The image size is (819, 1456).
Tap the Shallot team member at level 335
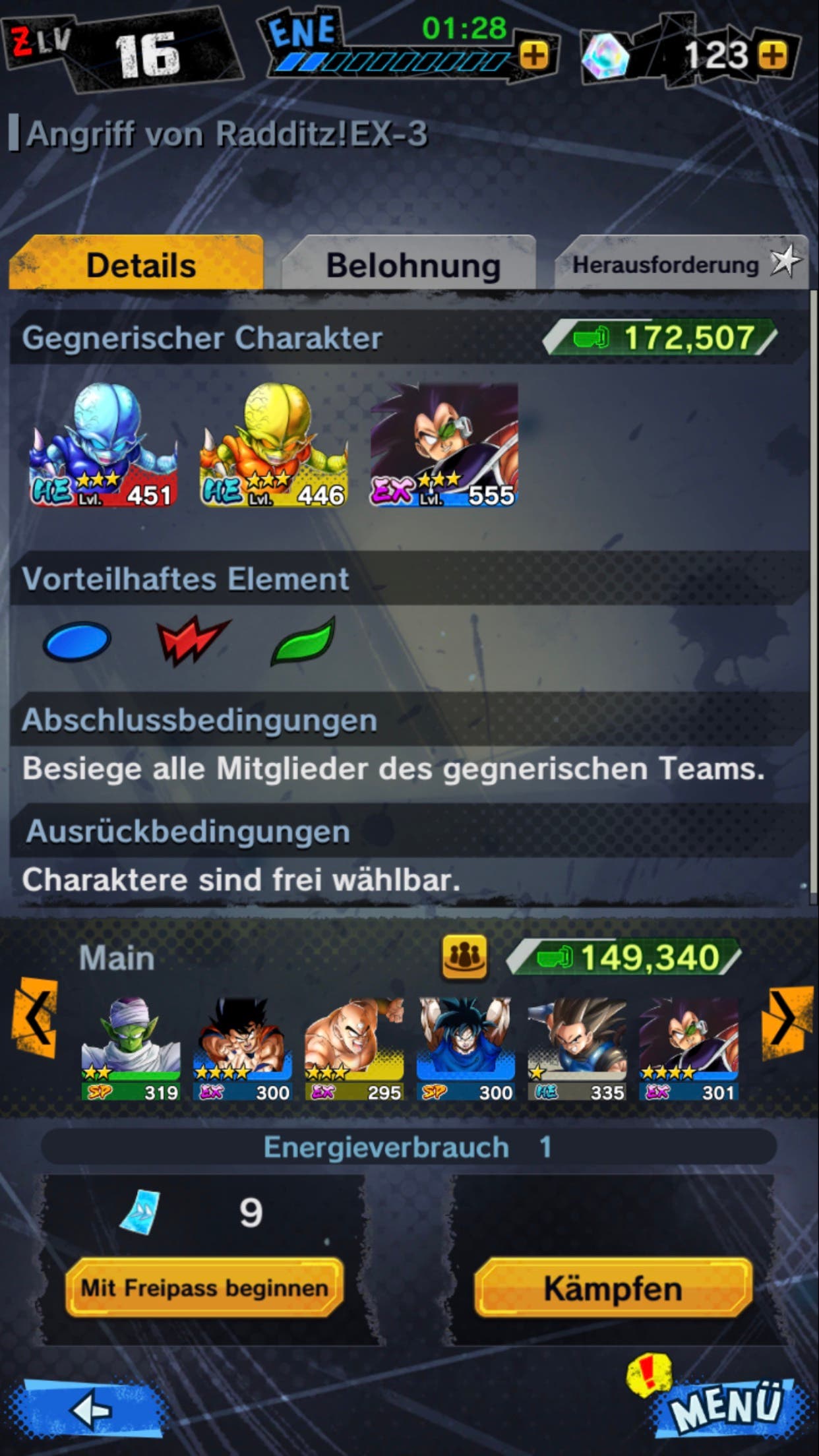(577, 1049)
